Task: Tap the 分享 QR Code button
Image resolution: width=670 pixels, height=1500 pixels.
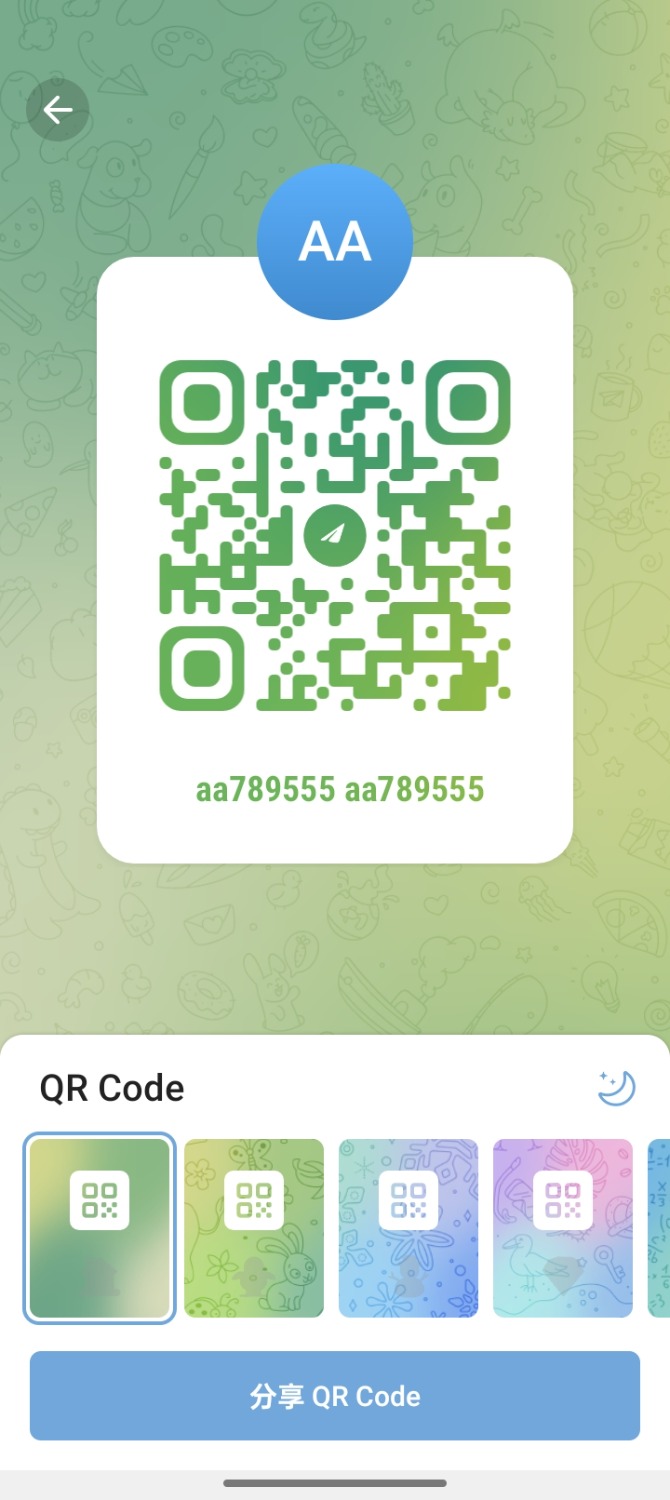Action: 335,1396
